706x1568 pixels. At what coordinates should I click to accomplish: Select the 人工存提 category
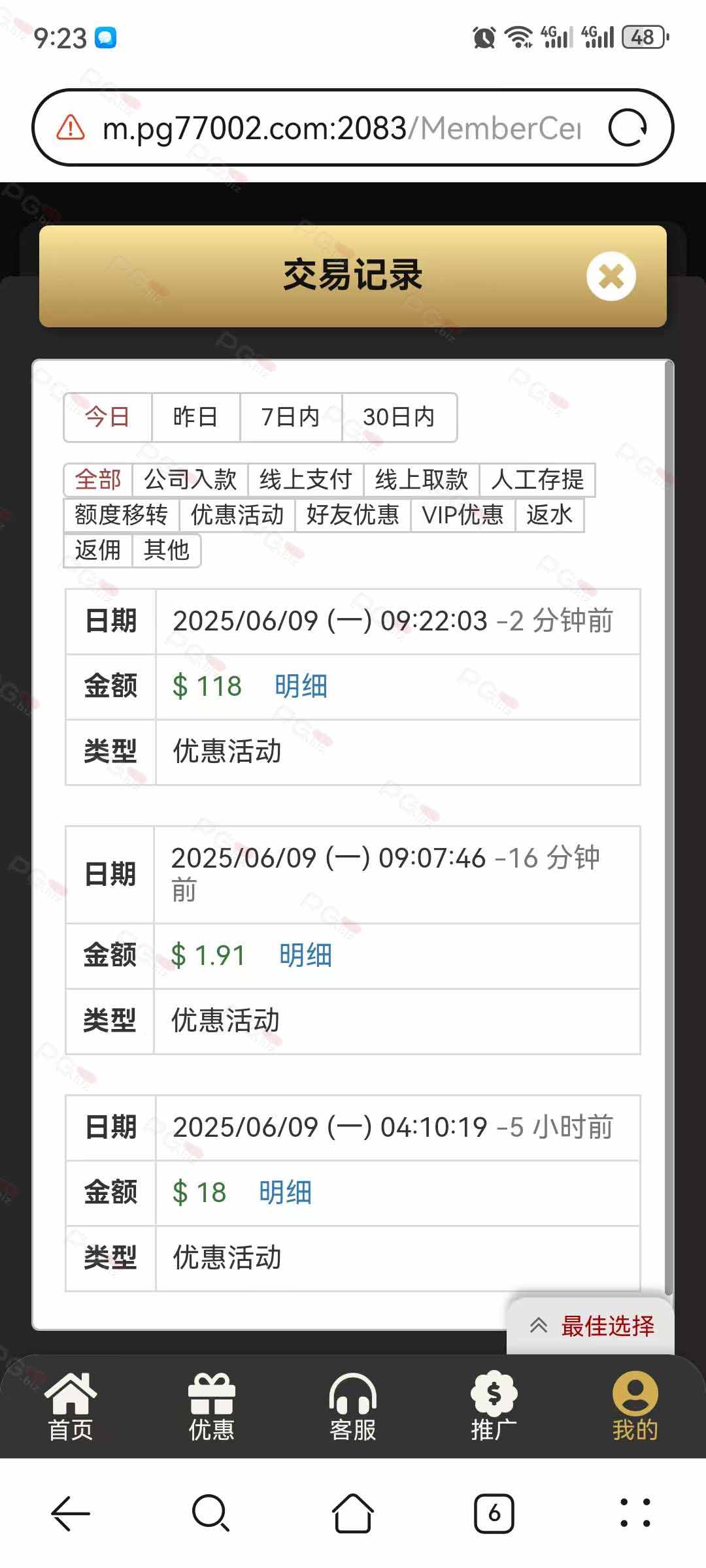(537, 480)
